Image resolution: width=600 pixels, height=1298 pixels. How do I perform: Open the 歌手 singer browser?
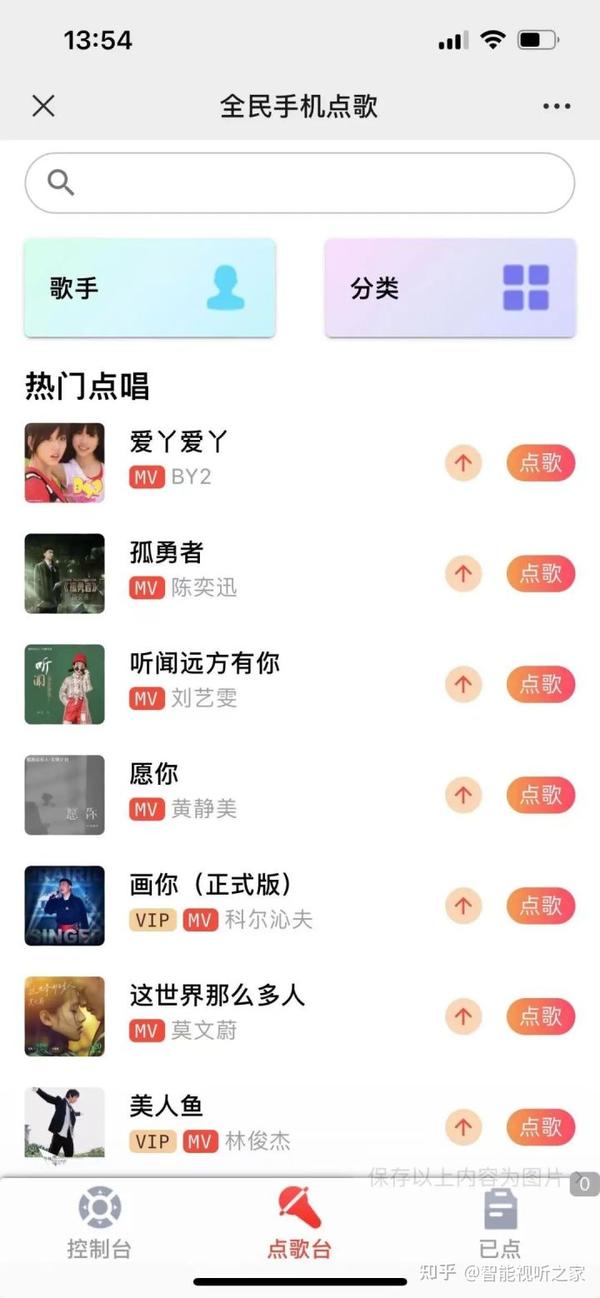coord(150,288)
